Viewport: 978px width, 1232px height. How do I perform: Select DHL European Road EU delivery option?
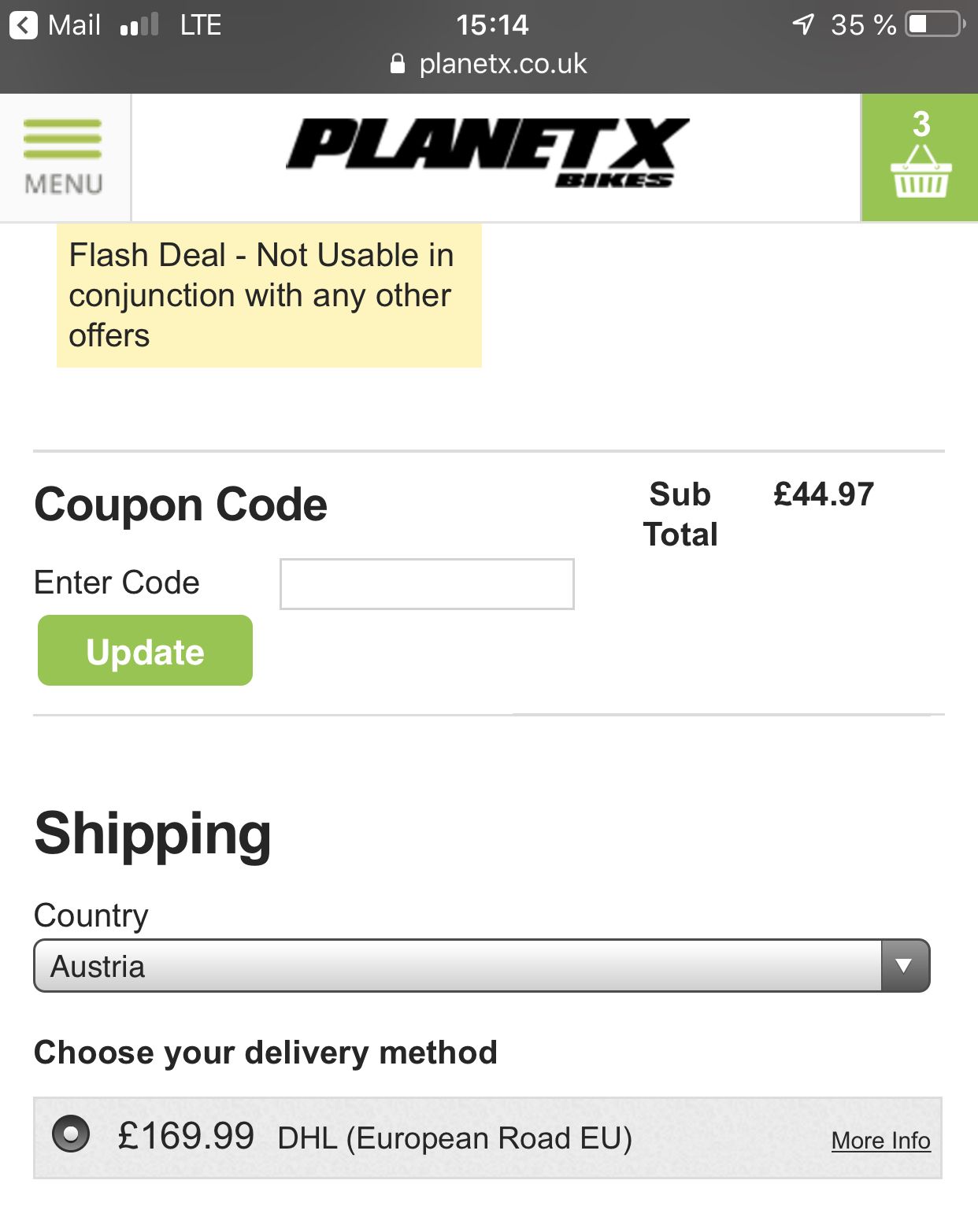point(71,1134)
